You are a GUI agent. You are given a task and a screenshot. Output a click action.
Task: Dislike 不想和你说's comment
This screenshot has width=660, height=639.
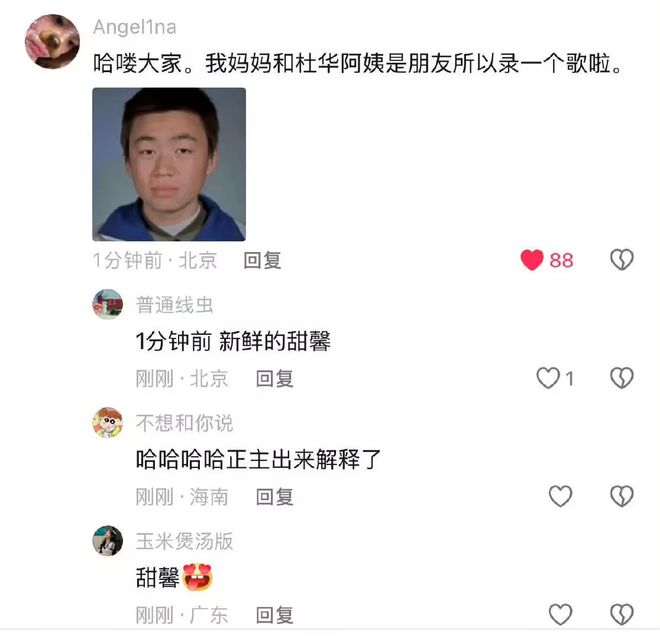click(622, 496)
